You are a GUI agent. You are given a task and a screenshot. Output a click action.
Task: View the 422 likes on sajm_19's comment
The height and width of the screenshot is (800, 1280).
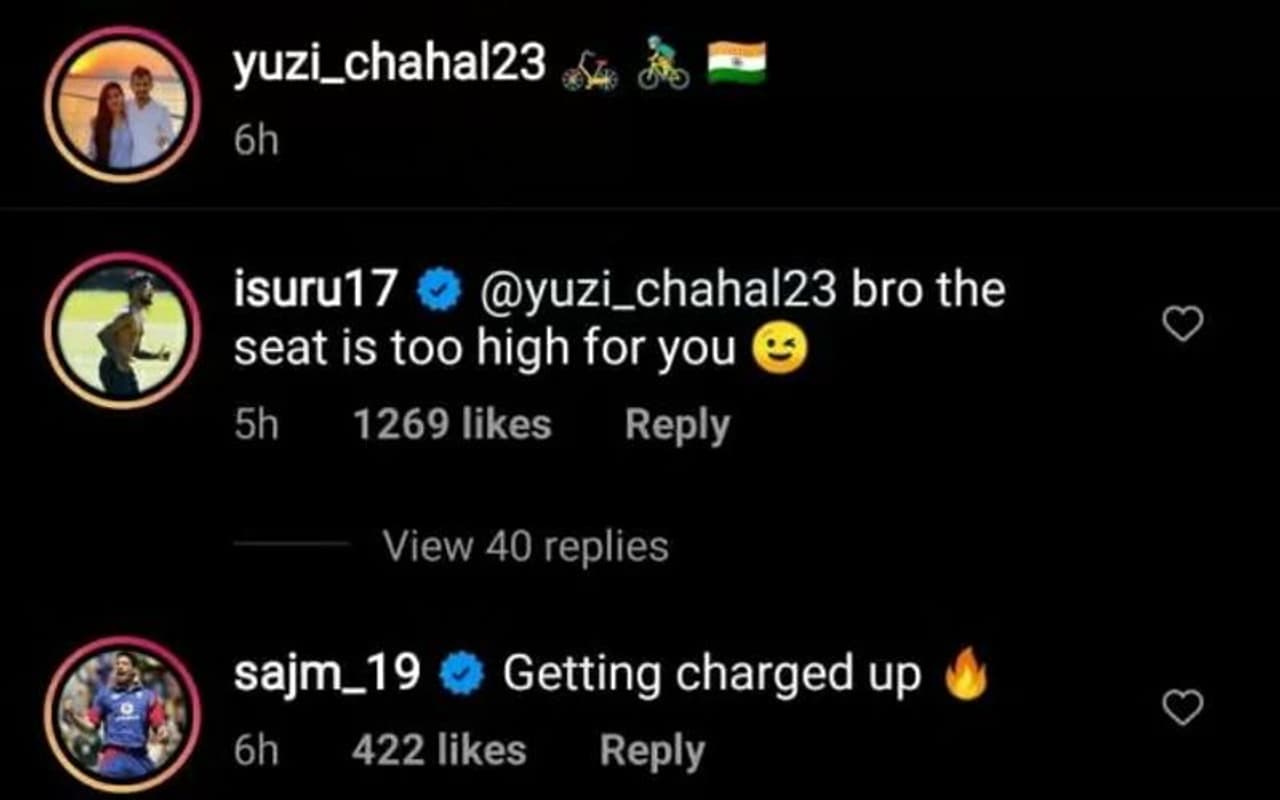coord(439,751)
